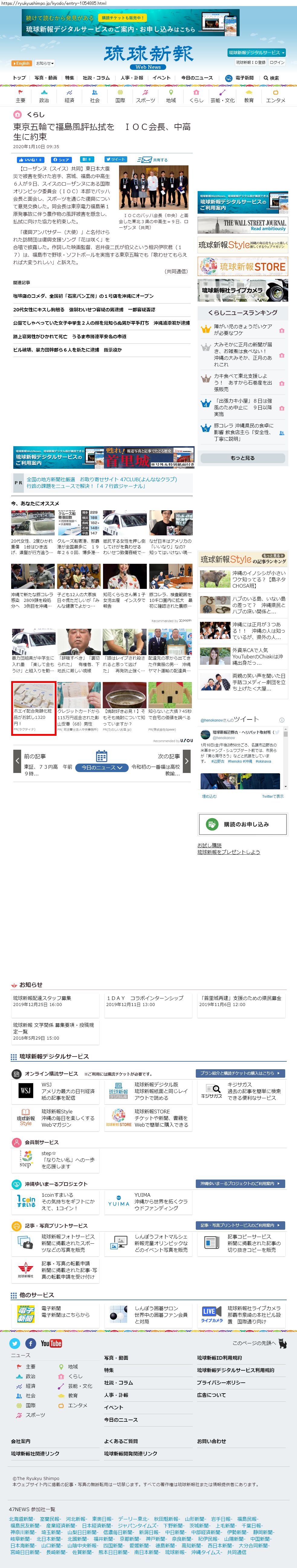Viewport: 297px width, 1568px height.
Task: Open the YouTube icon in footer
Action: click(51, 1343)
